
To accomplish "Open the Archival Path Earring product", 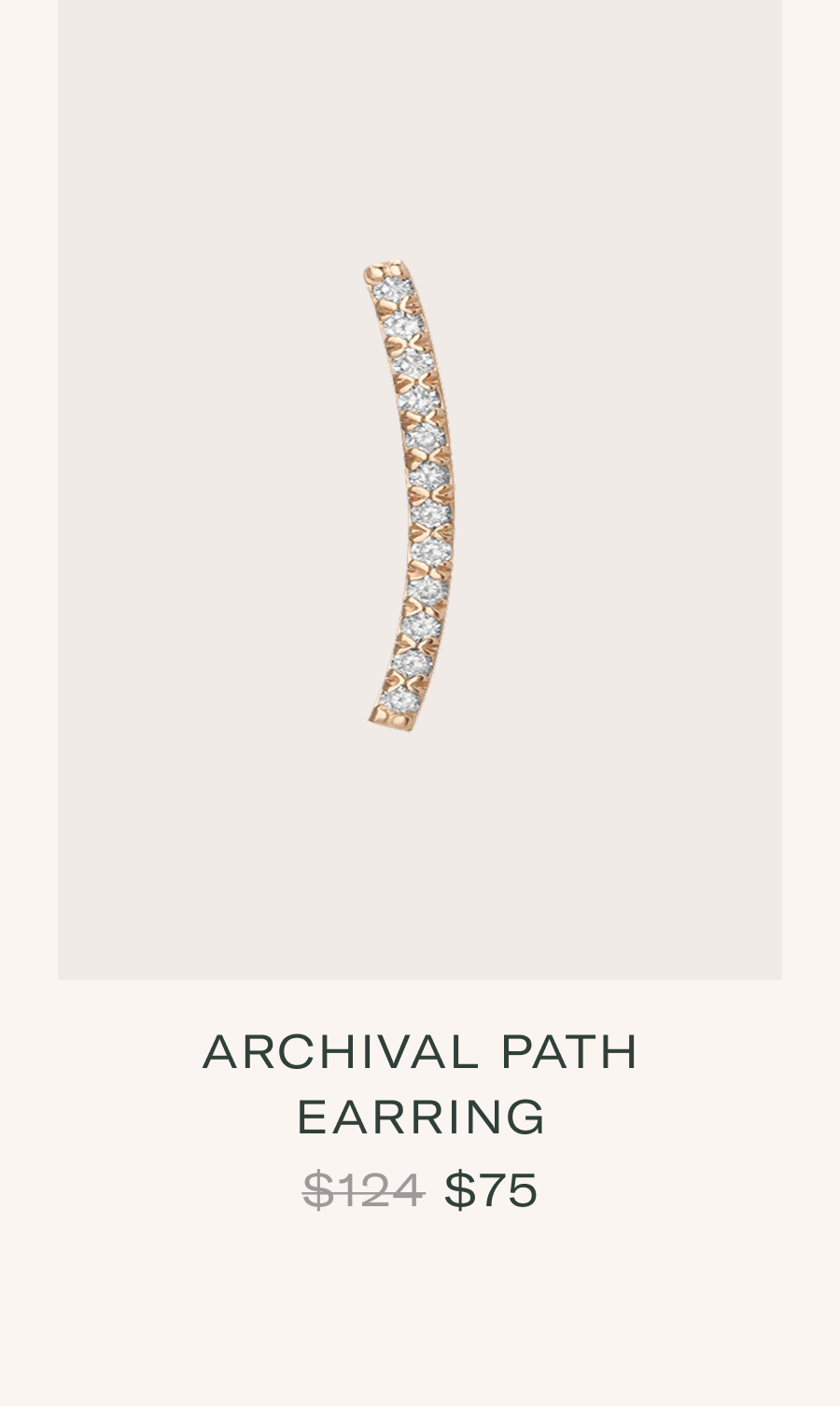I will coord(419,1083).
